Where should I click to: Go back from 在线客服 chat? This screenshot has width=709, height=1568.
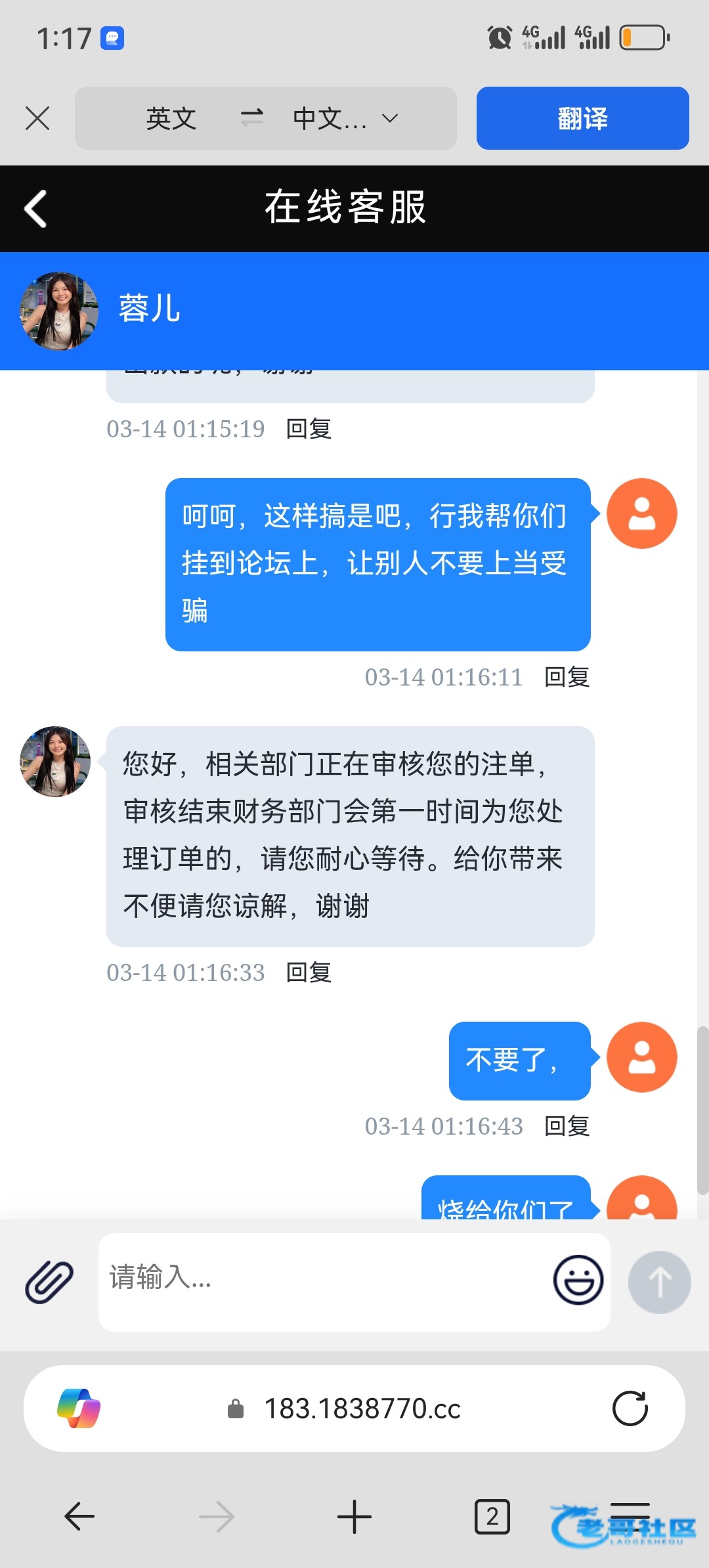click(x=35, y=209)
